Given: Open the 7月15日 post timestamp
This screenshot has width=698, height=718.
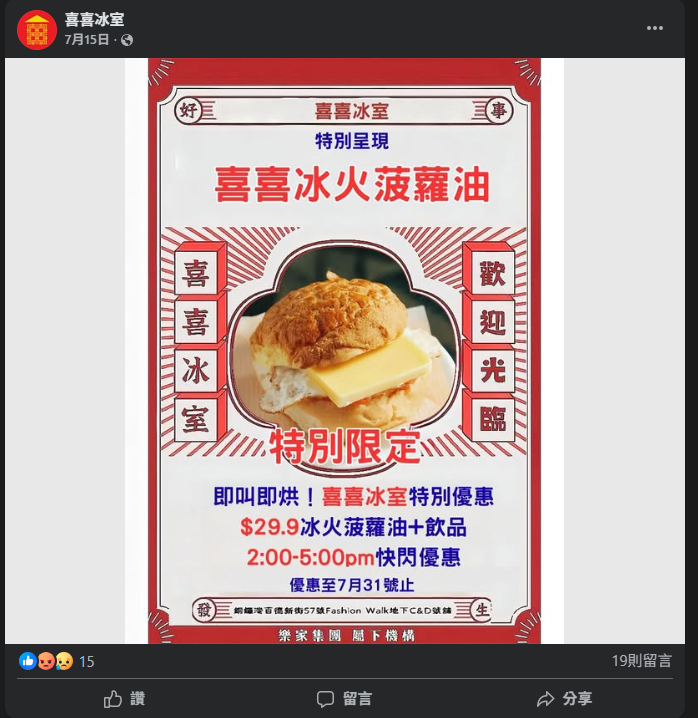Looking at the screenshot, I should [85, 40].
